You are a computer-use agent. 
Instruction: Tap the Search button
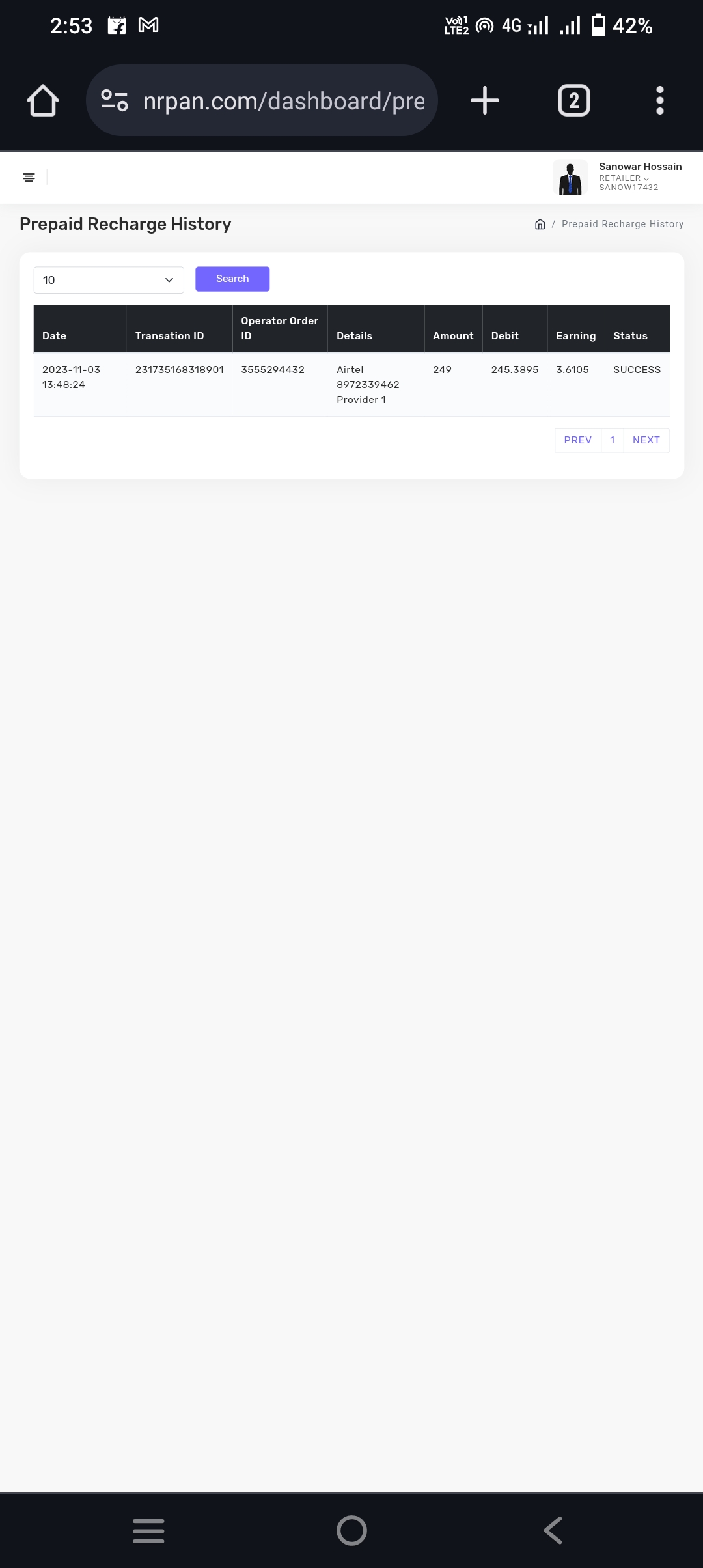click(232, 279)
